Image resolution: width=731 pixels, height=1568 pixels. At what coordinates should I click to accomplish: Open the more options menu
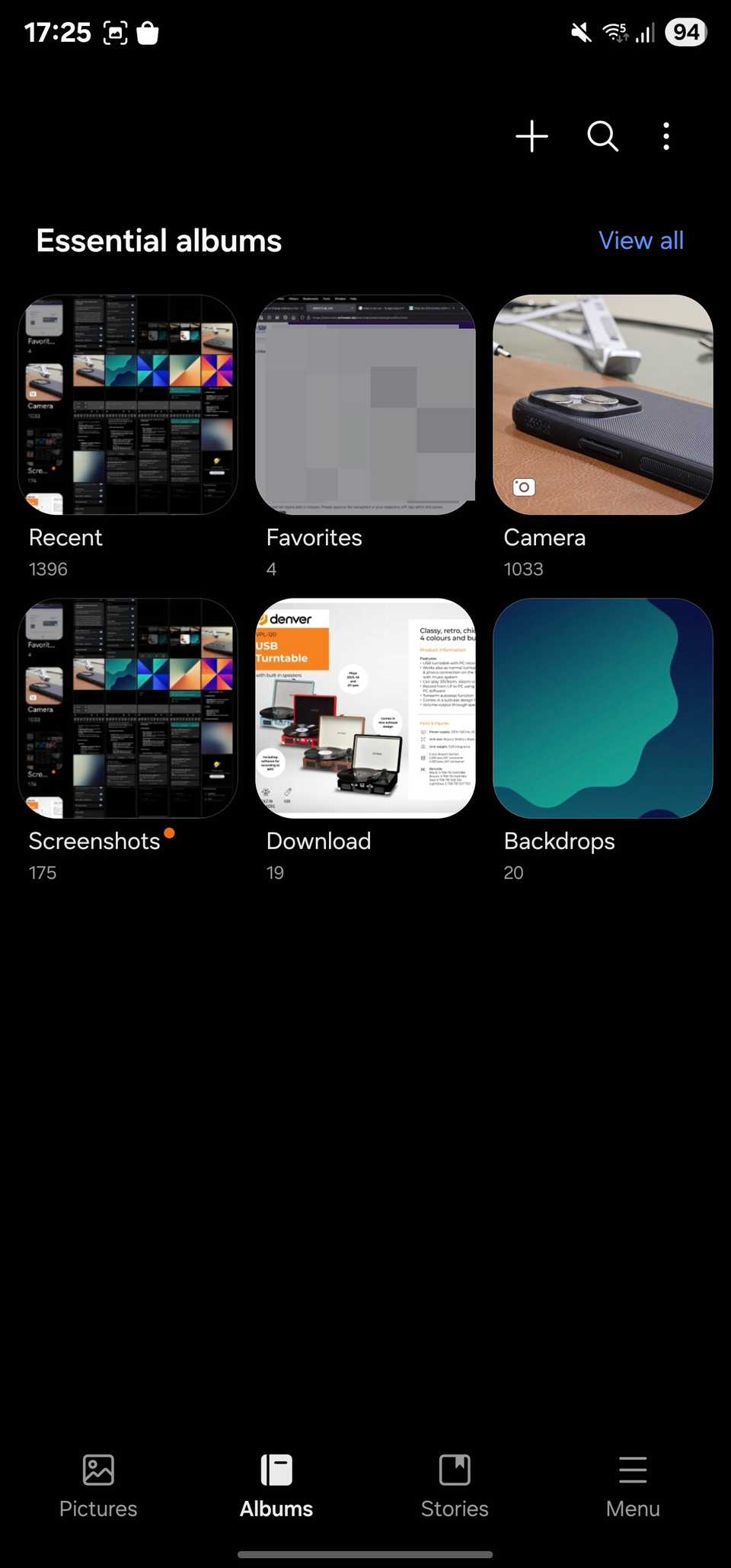click(666, 136)
